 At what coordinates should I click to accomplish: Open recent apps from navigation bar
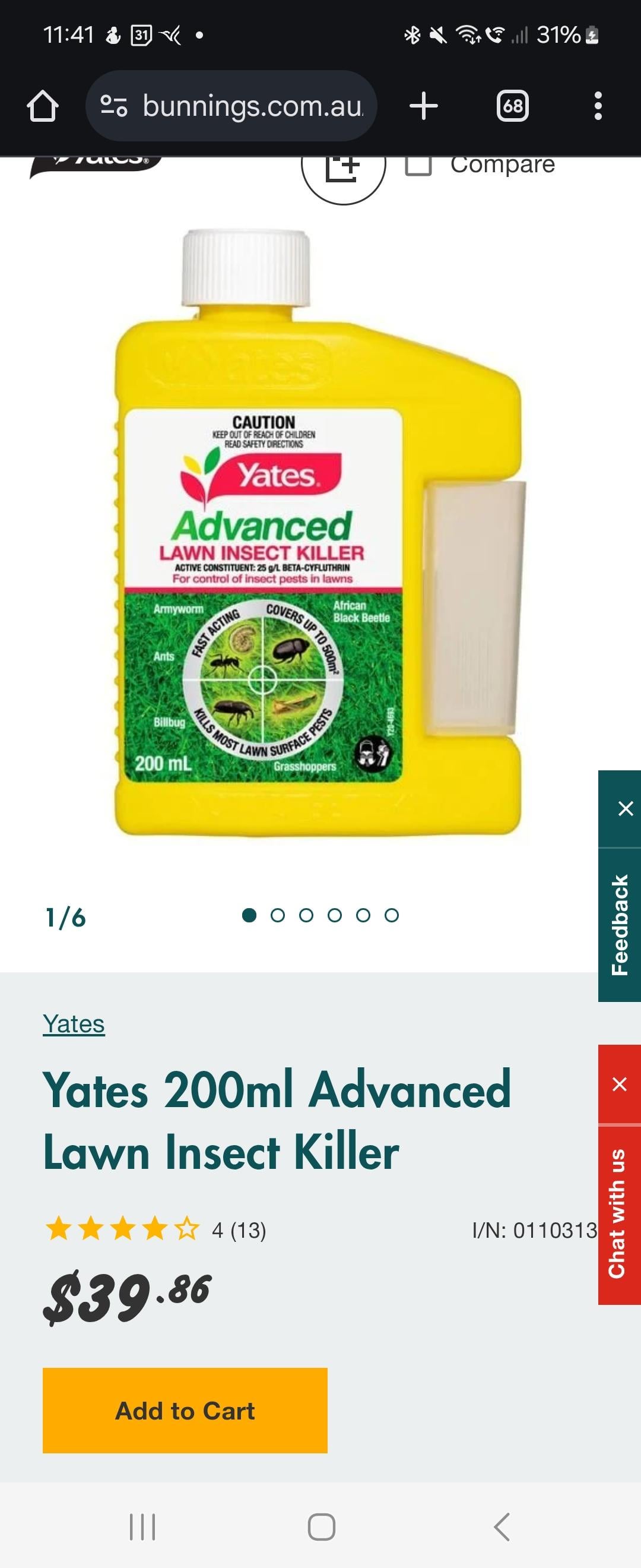click(143, 1526)
